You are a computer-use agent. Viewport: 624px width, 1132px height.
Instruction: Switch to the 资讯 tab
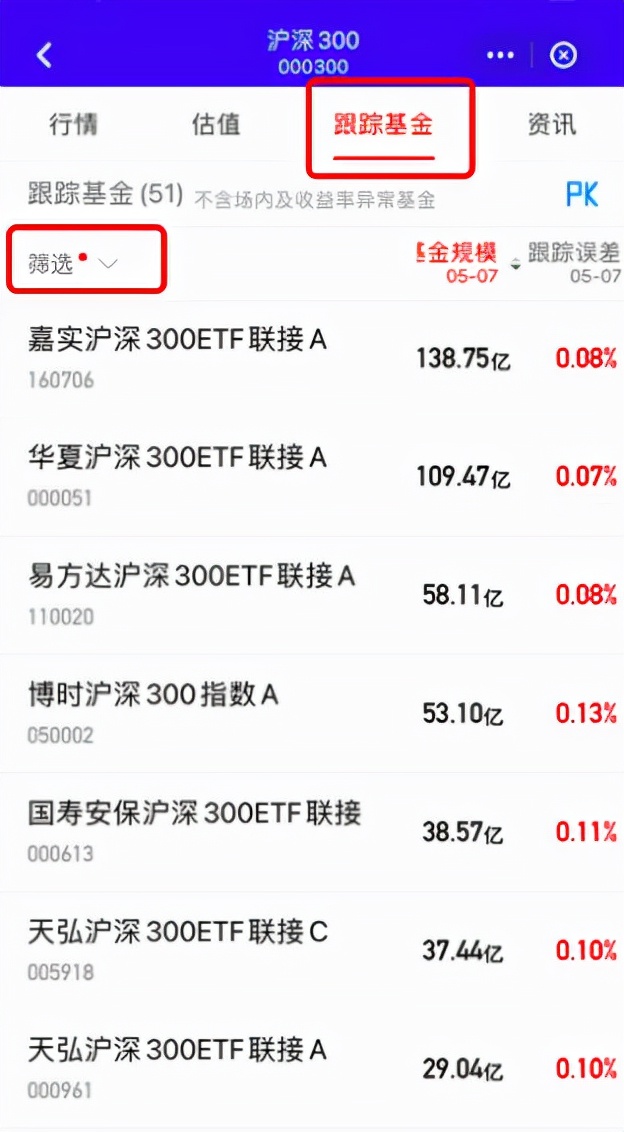point(552,126)
